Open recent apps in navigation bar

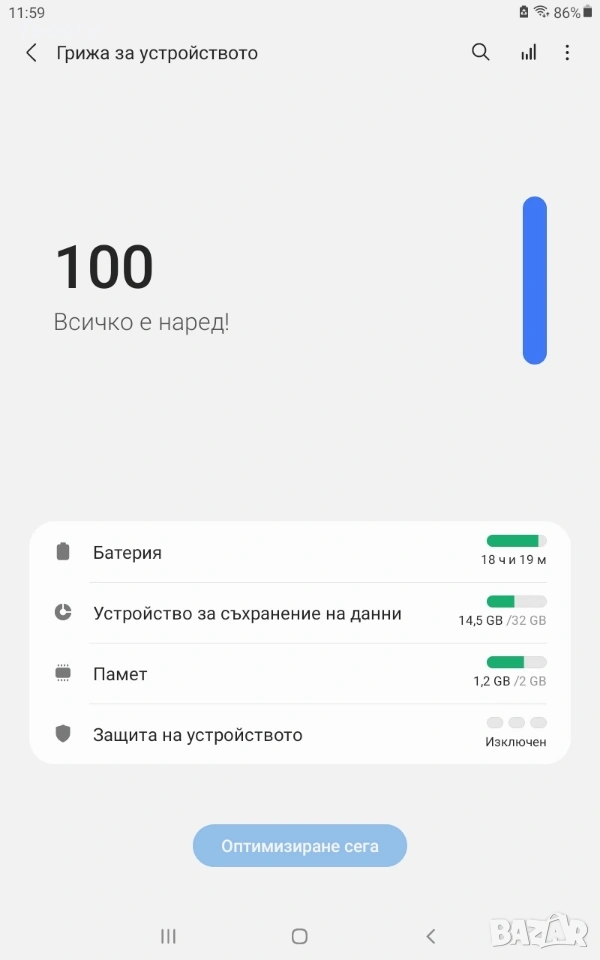pyautogui.click(x=168, y=936)
